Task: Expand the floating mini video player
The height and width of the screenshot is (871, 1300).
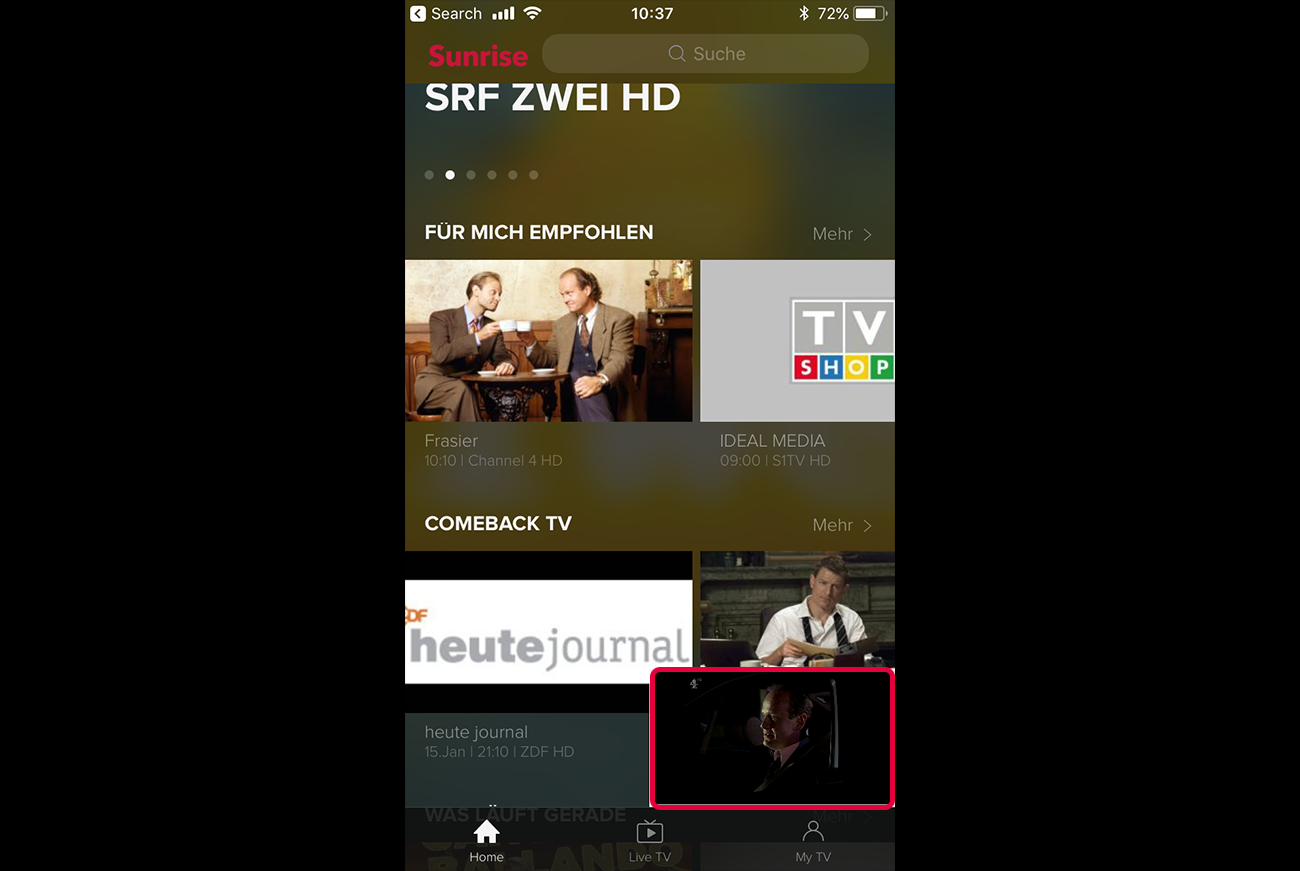Action: click(x=771, y=738)
